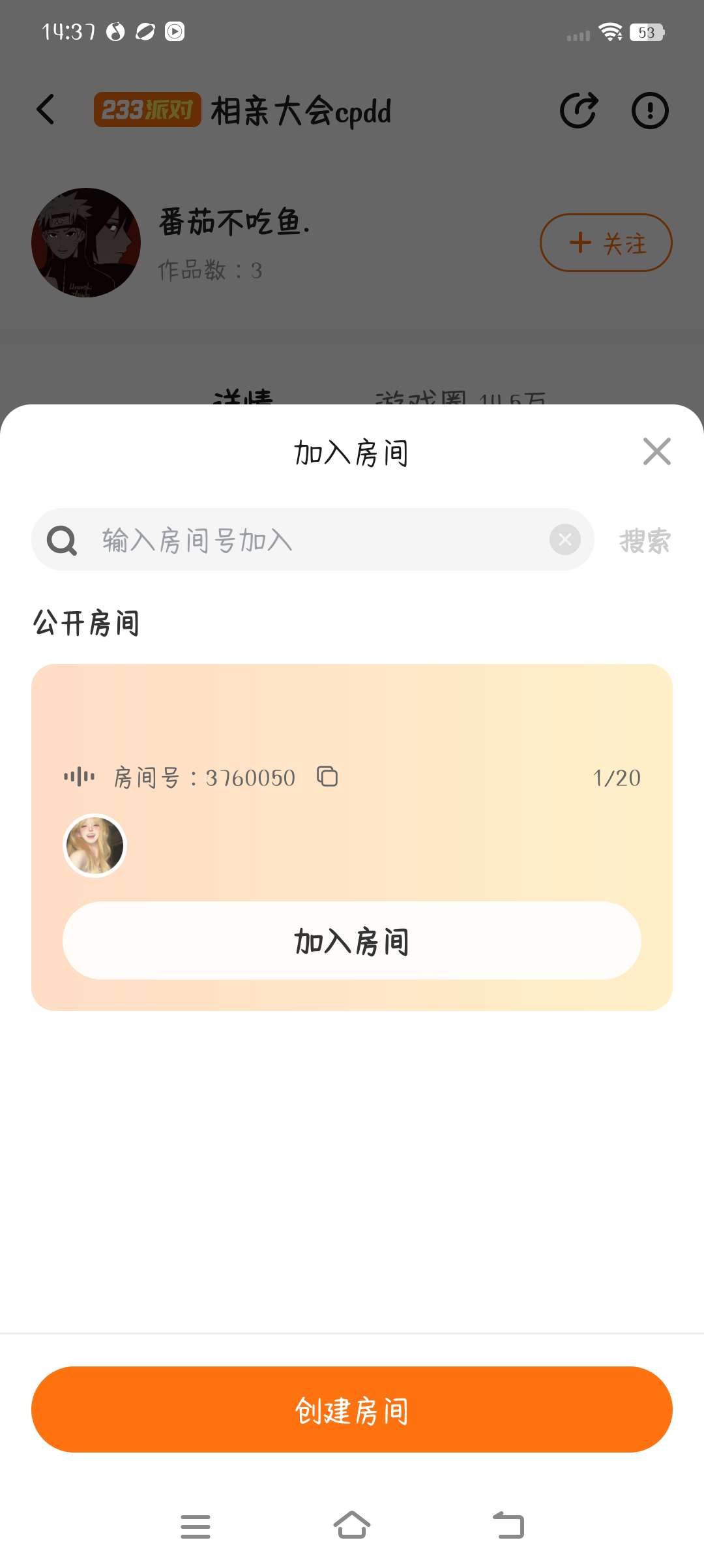704x1568 pixels.
Task: Clear the room number input
Action: [x=565, y=540]
